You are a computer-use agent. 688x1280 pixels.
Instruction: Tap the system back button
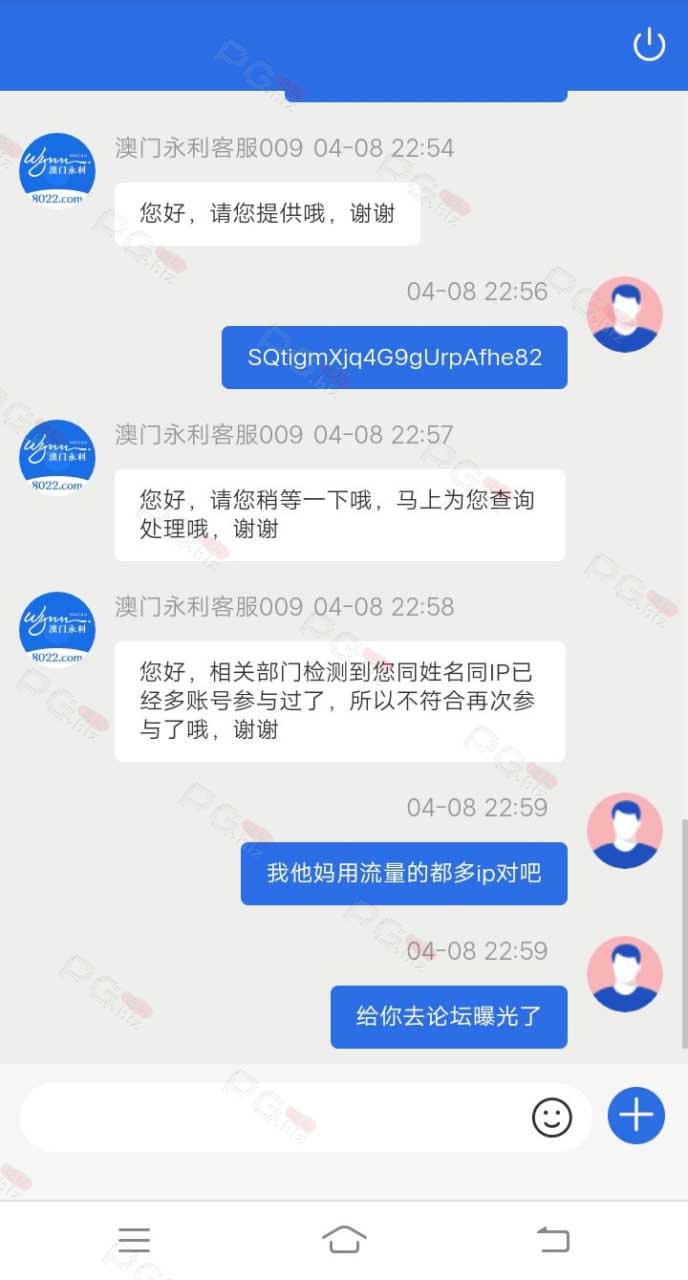click(x=553, y=1240)
